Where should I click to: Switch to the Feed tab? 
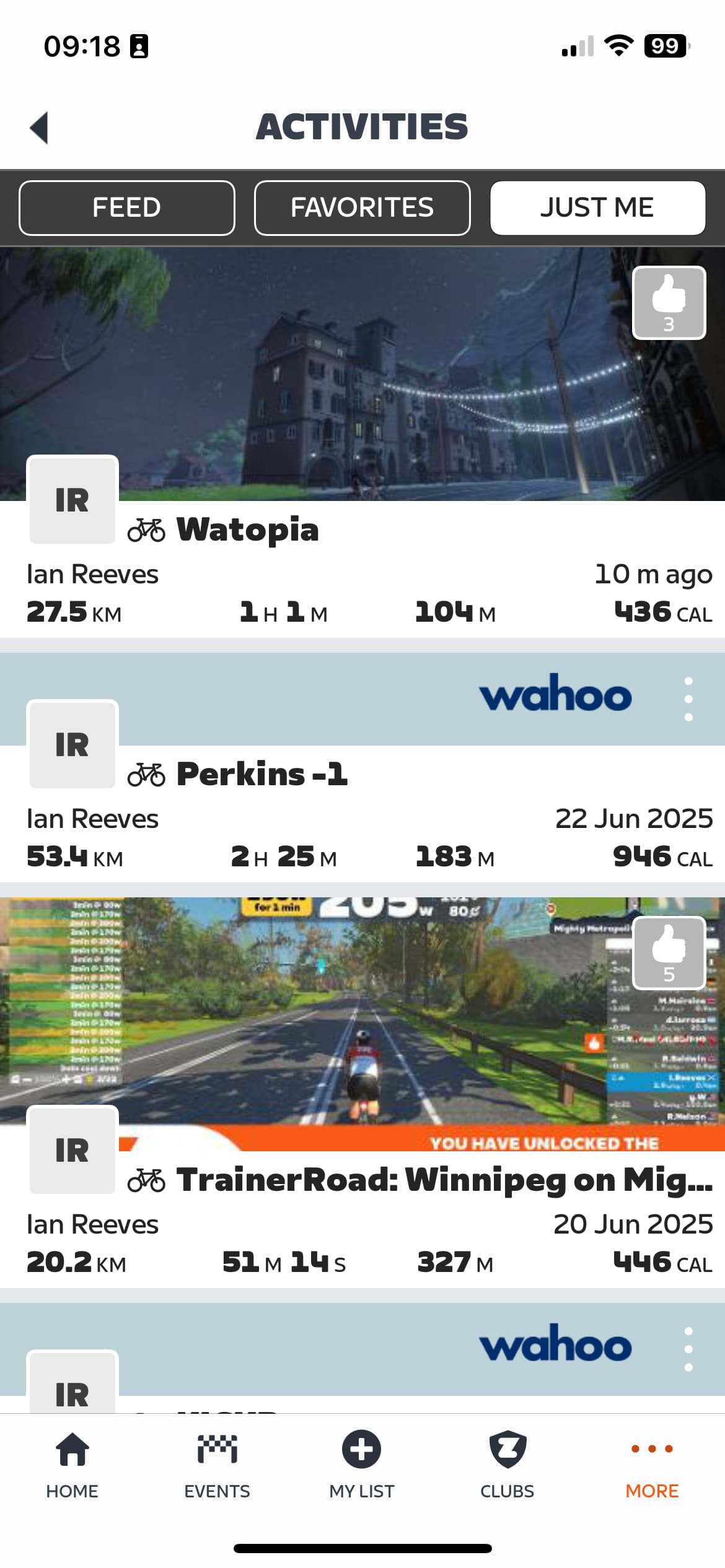pos(126,208)
